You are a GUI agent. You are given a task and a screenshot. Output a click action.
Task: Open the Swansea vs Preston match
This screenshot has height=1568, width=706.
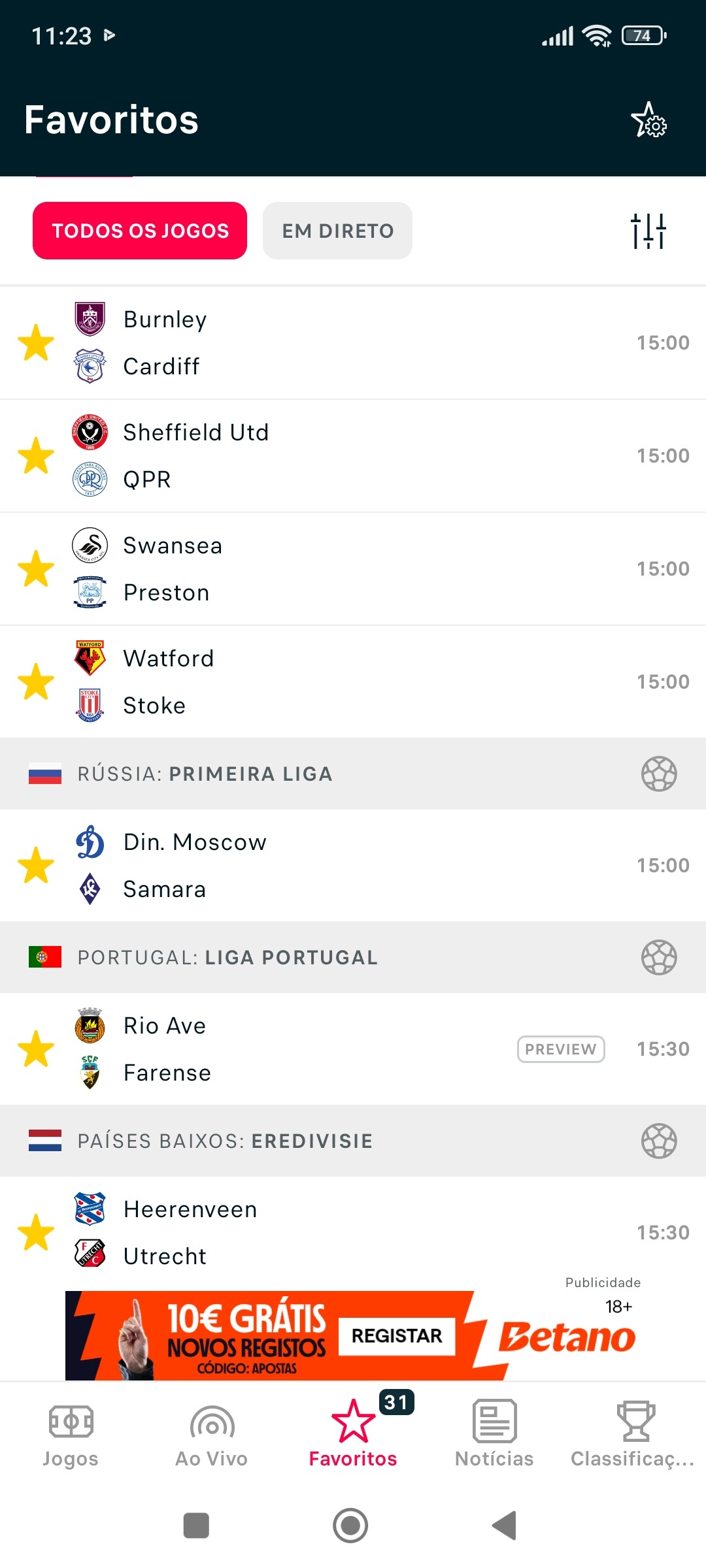click(353, 569)
